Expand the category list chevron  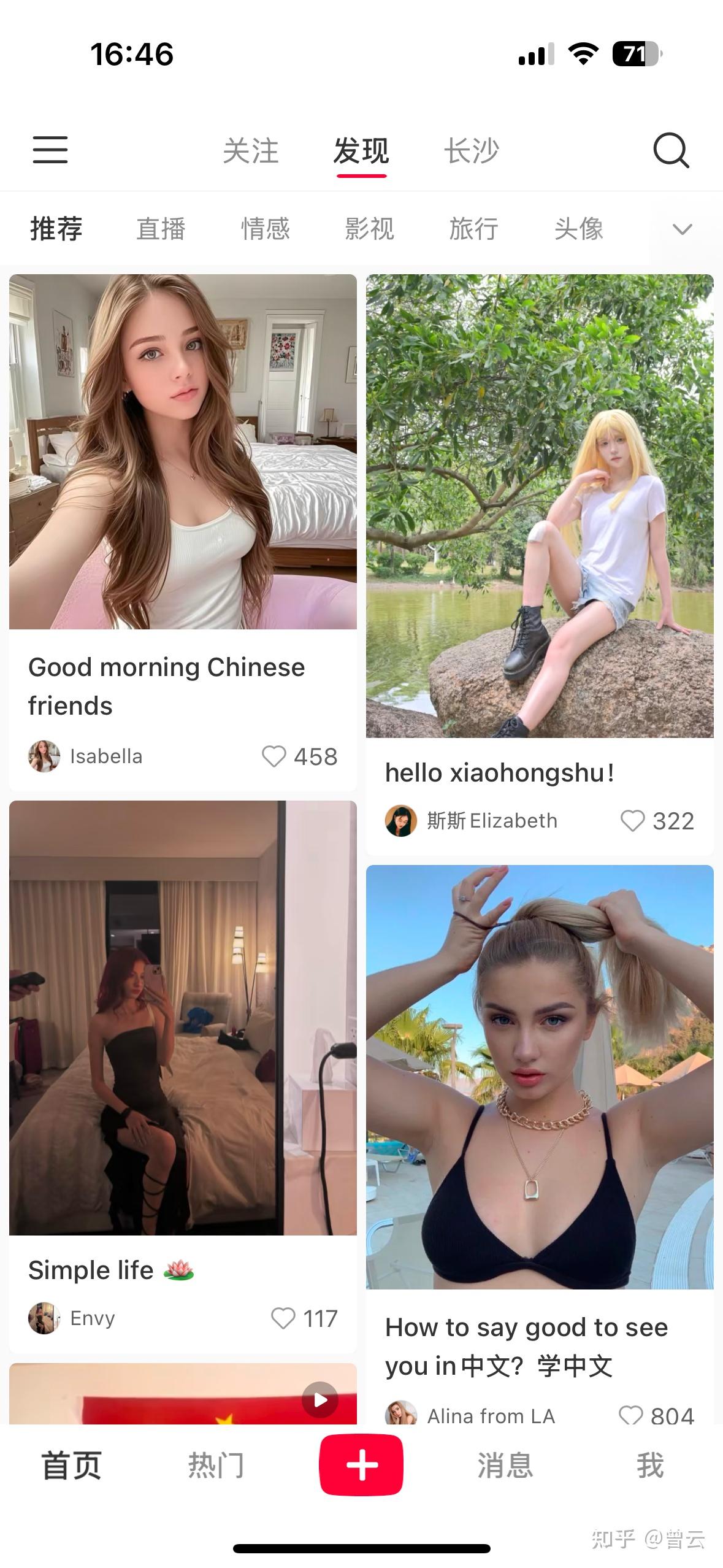pos(682,229)
